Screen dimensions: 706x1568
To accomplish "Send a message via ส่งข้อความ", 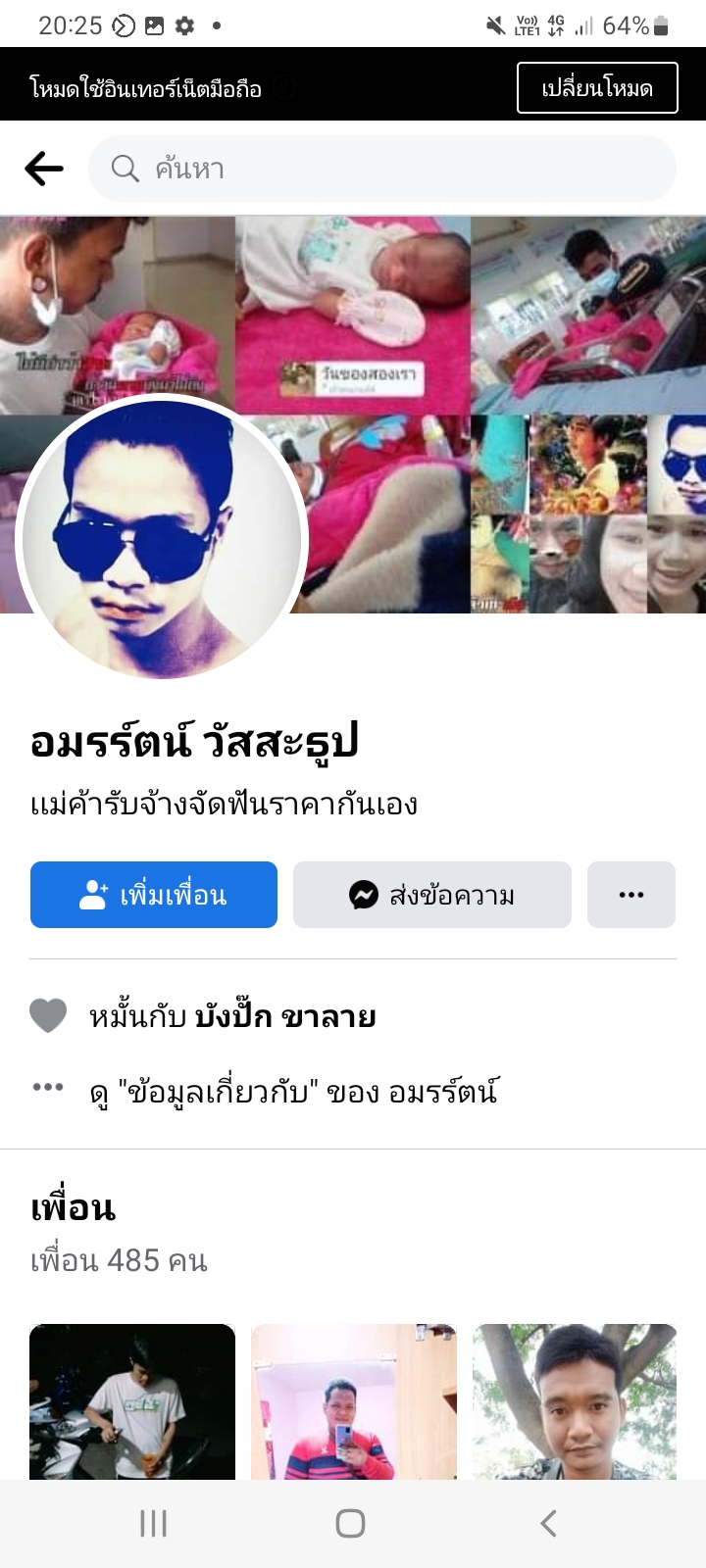I will (432, 895).
